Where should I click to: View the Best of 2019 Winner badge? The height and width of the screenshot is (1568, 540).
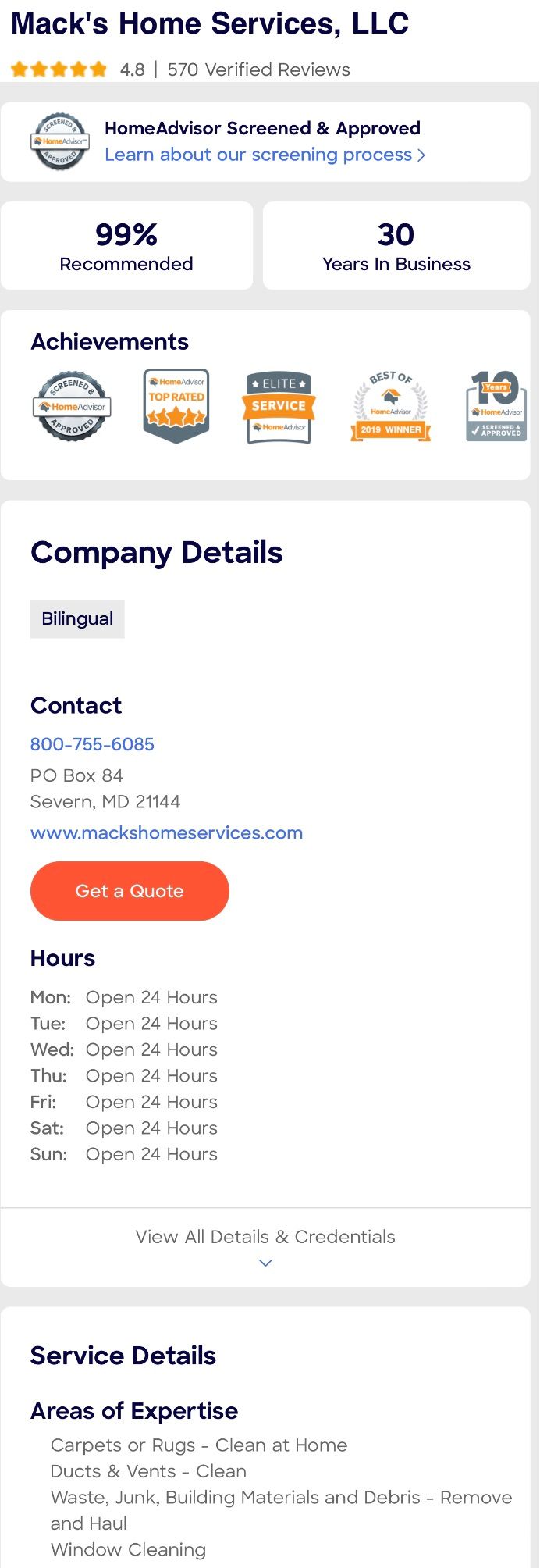(390, 407)
